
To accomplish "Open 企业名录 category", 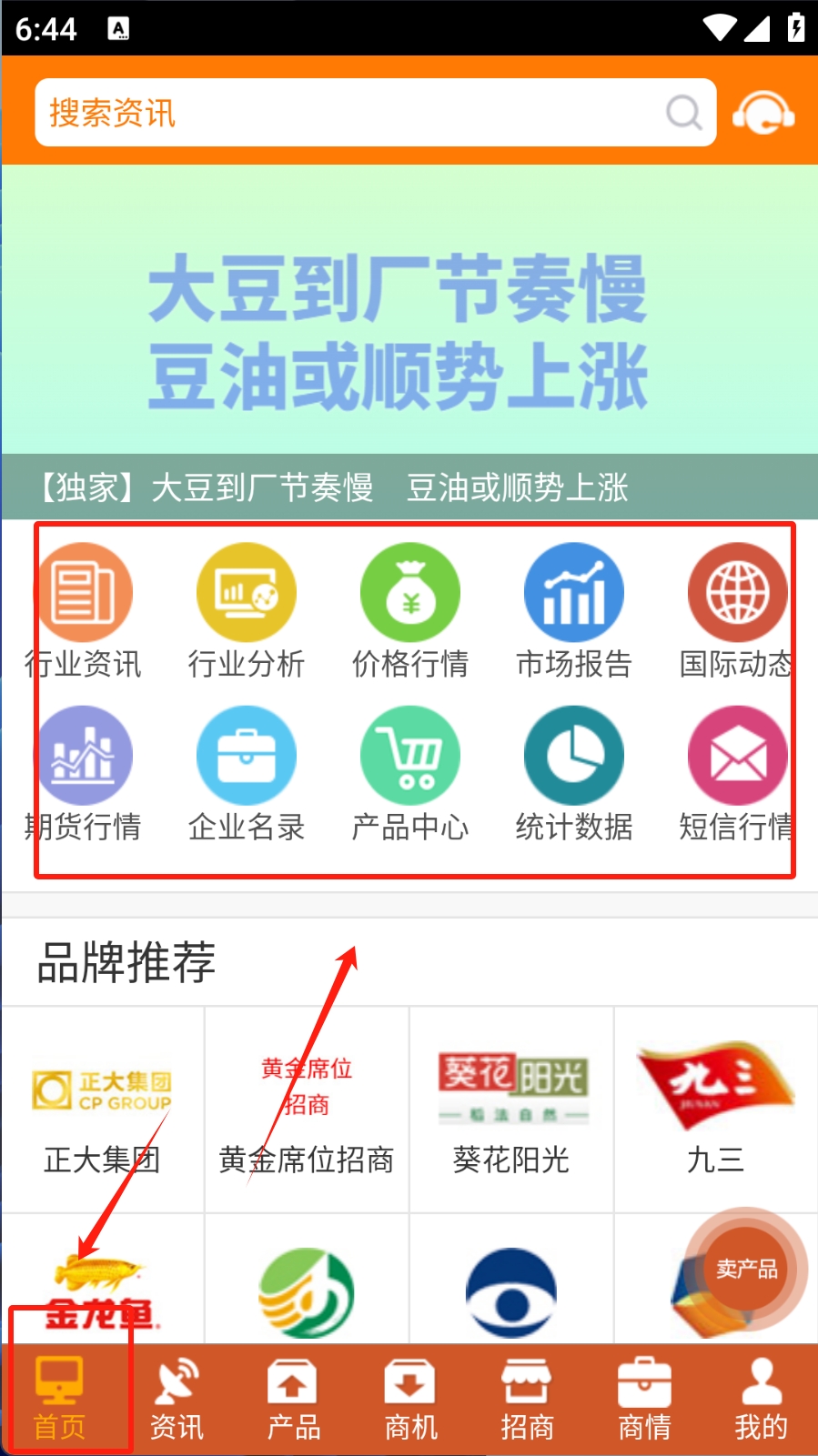I will (x=247, y=773).
